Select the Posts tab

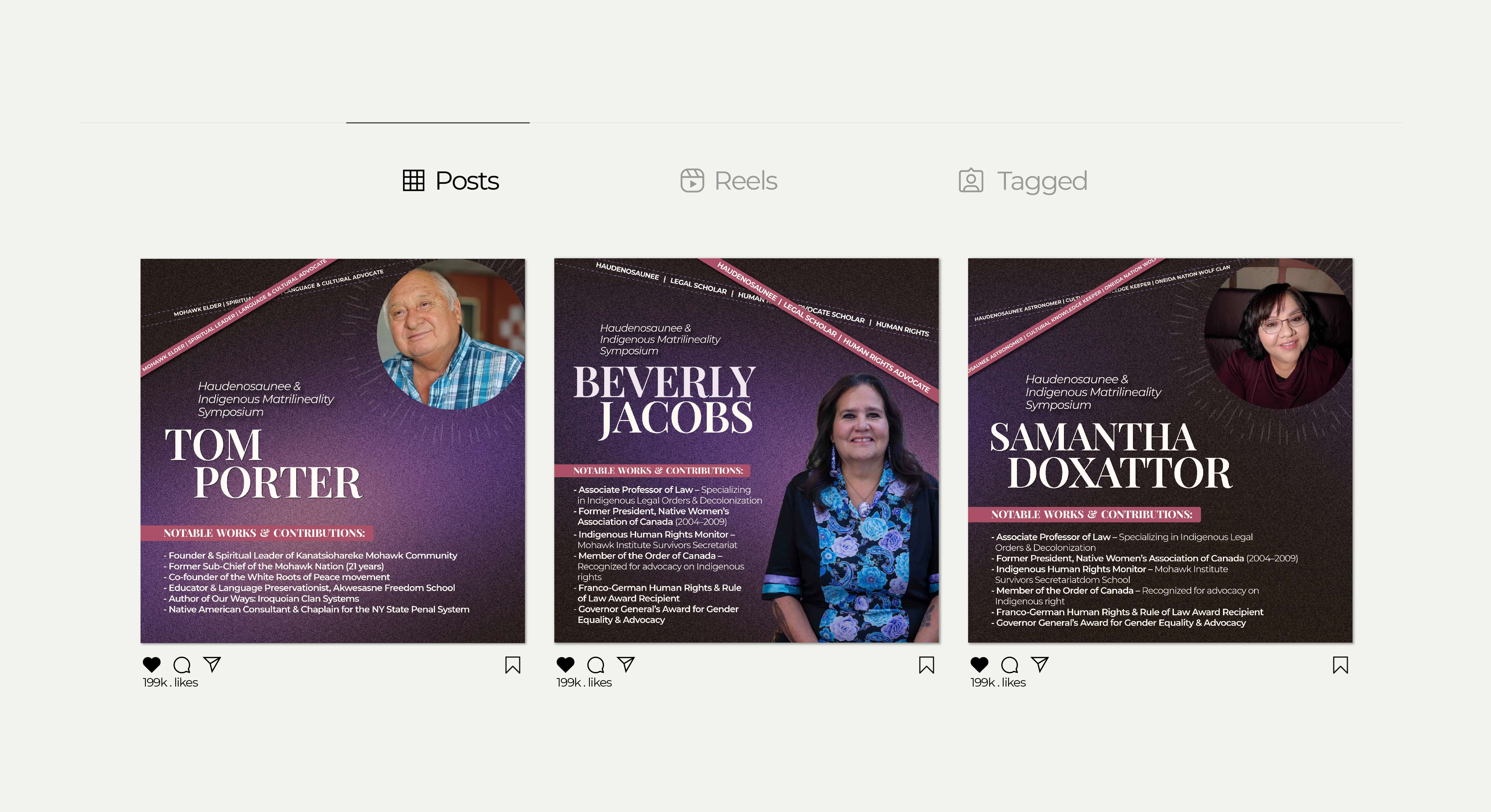450,181
